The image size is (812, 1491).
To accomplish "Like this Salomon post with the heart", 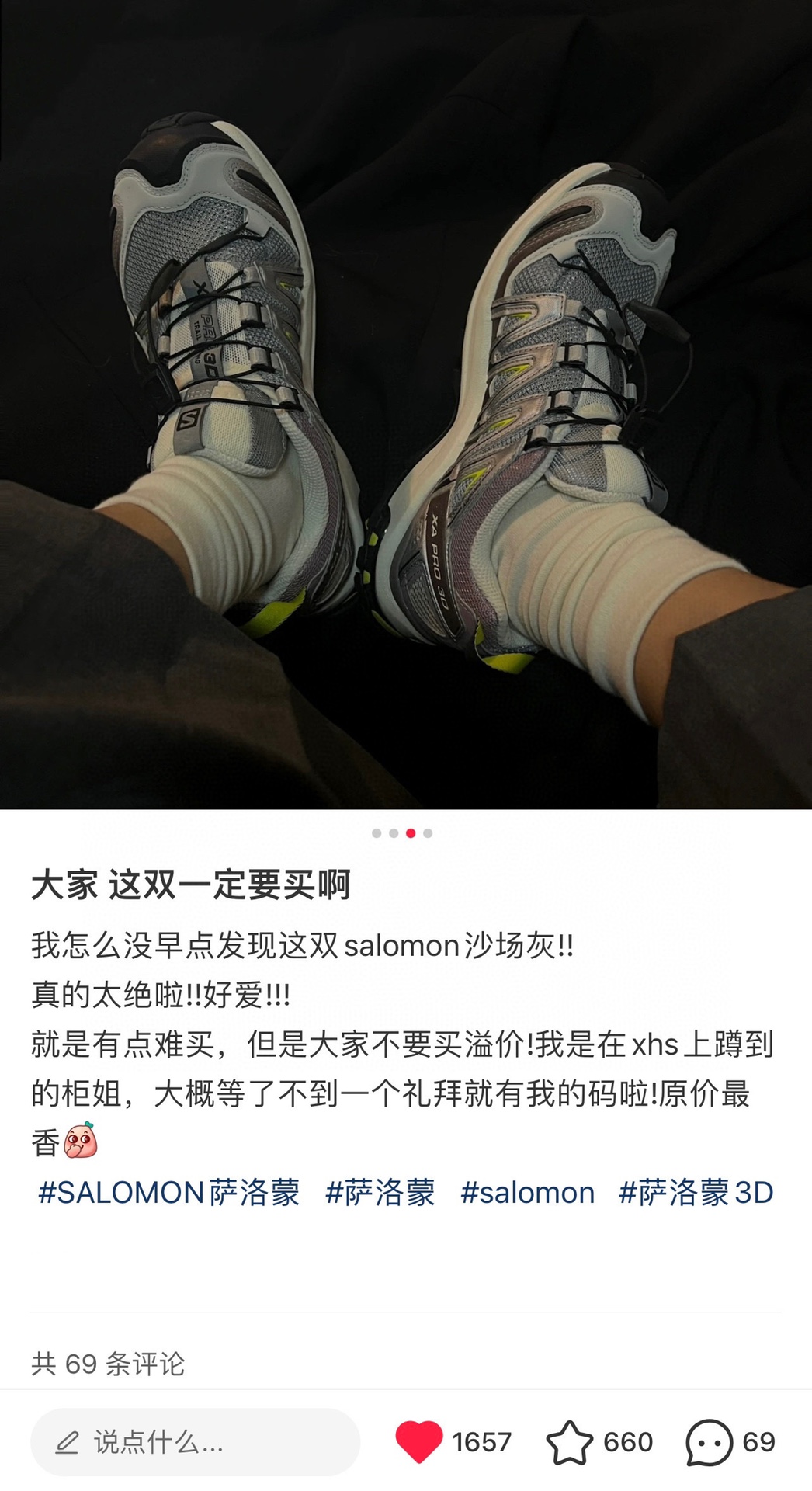I will [419, 1441].
